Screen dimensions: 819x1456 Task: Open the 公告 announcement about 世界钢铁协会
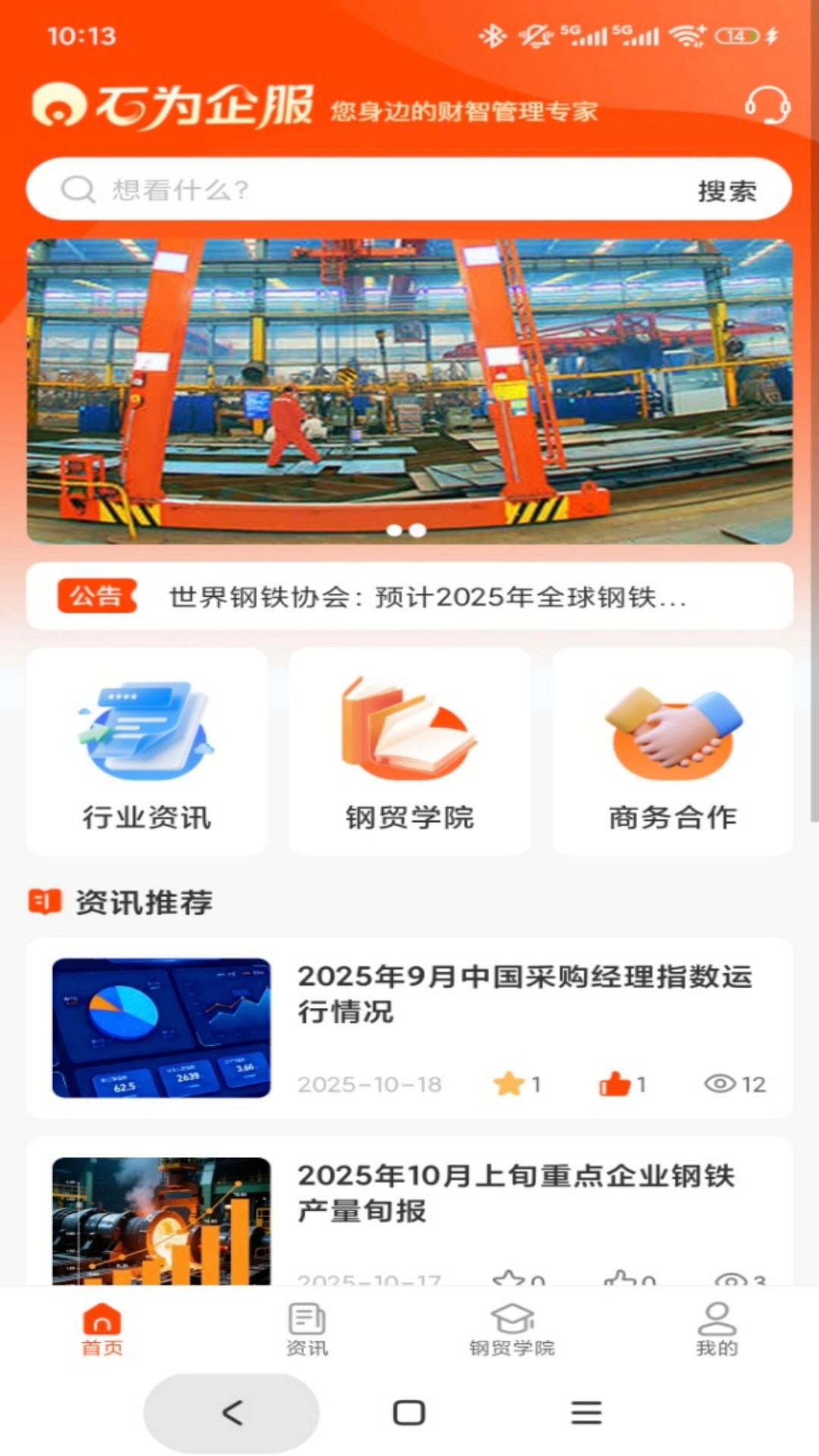click(x=425, y=598)
